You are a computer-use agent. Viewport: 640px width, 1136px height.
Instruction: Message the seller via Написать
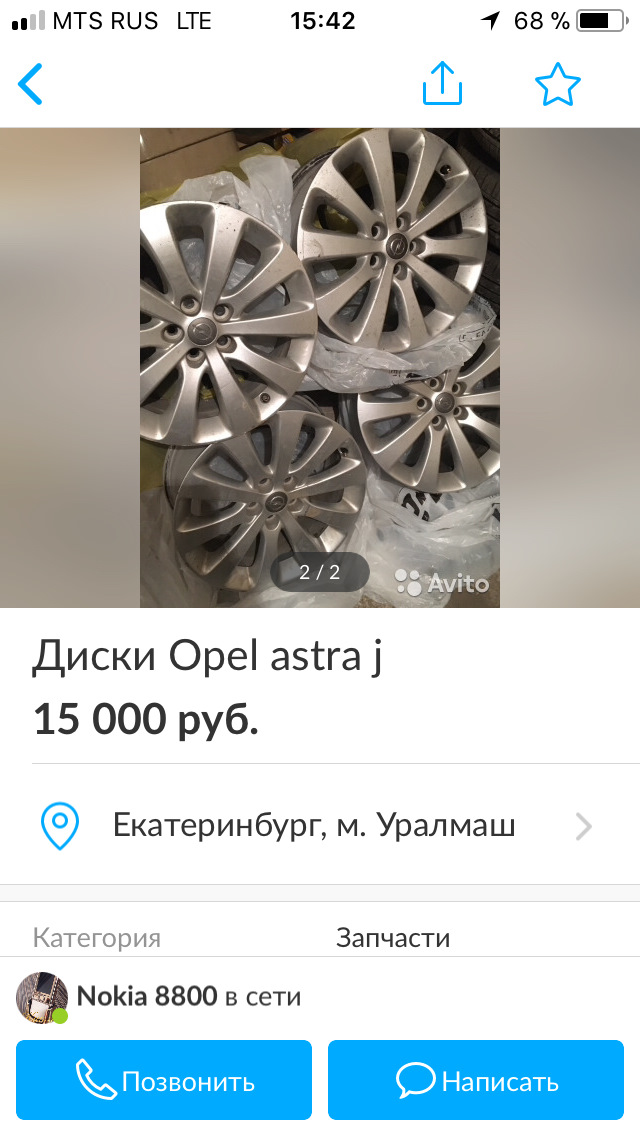476,1080
